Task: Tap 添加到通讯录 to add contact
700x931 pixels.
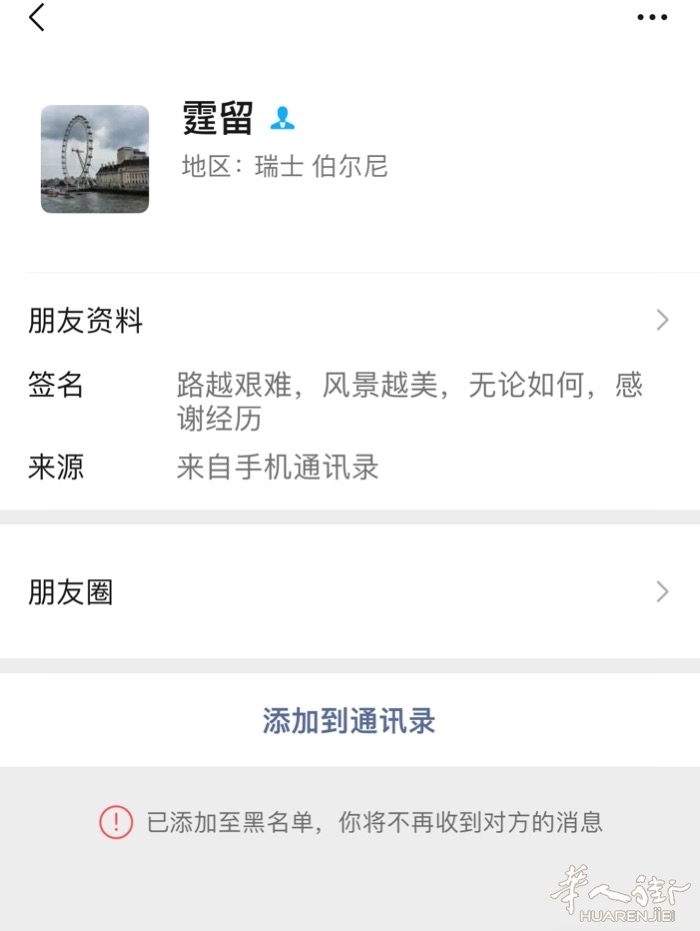Action: [x=349, y=721]
